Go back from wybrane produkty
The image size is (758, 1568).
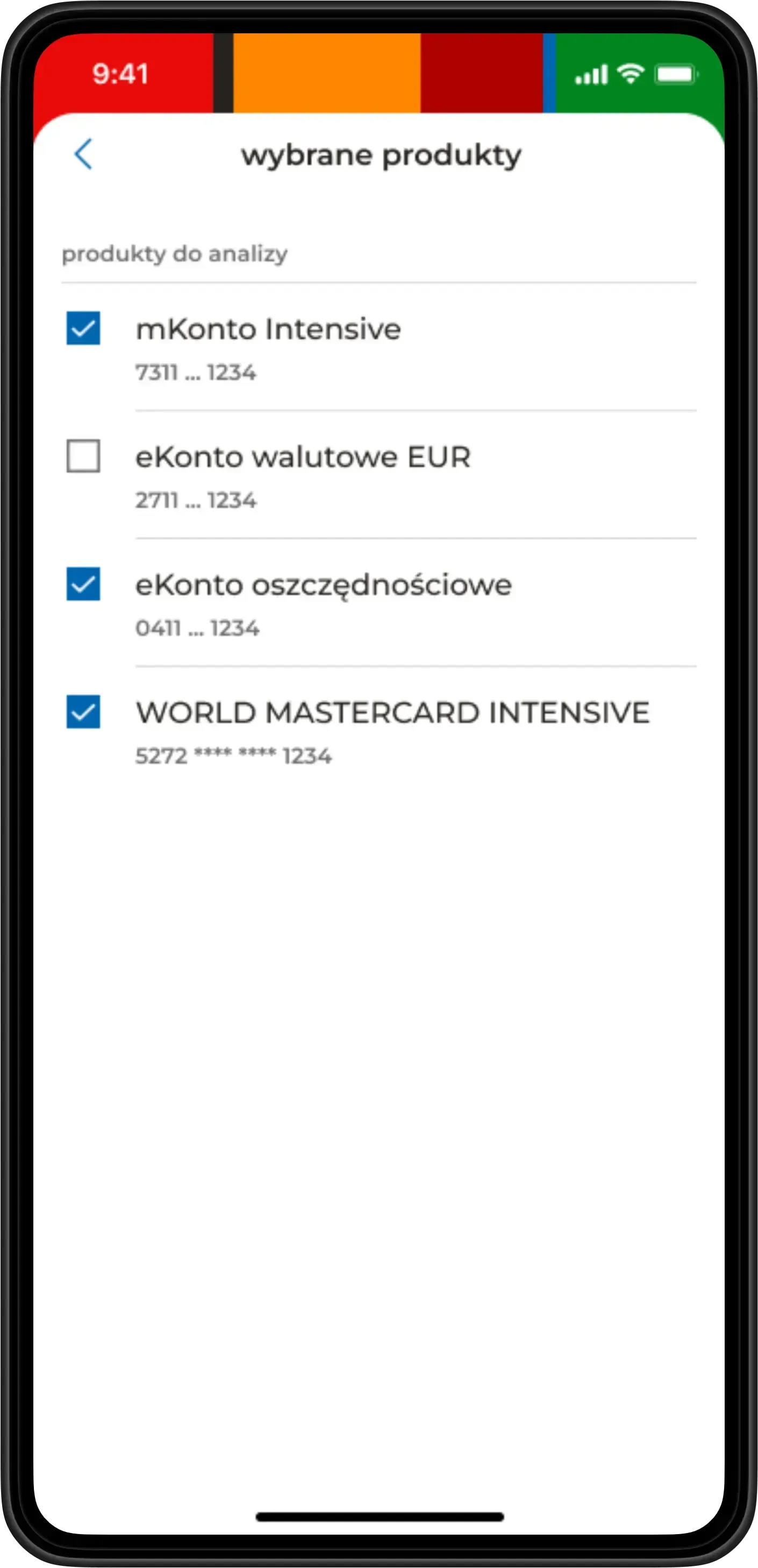click(x=83, y=154)
